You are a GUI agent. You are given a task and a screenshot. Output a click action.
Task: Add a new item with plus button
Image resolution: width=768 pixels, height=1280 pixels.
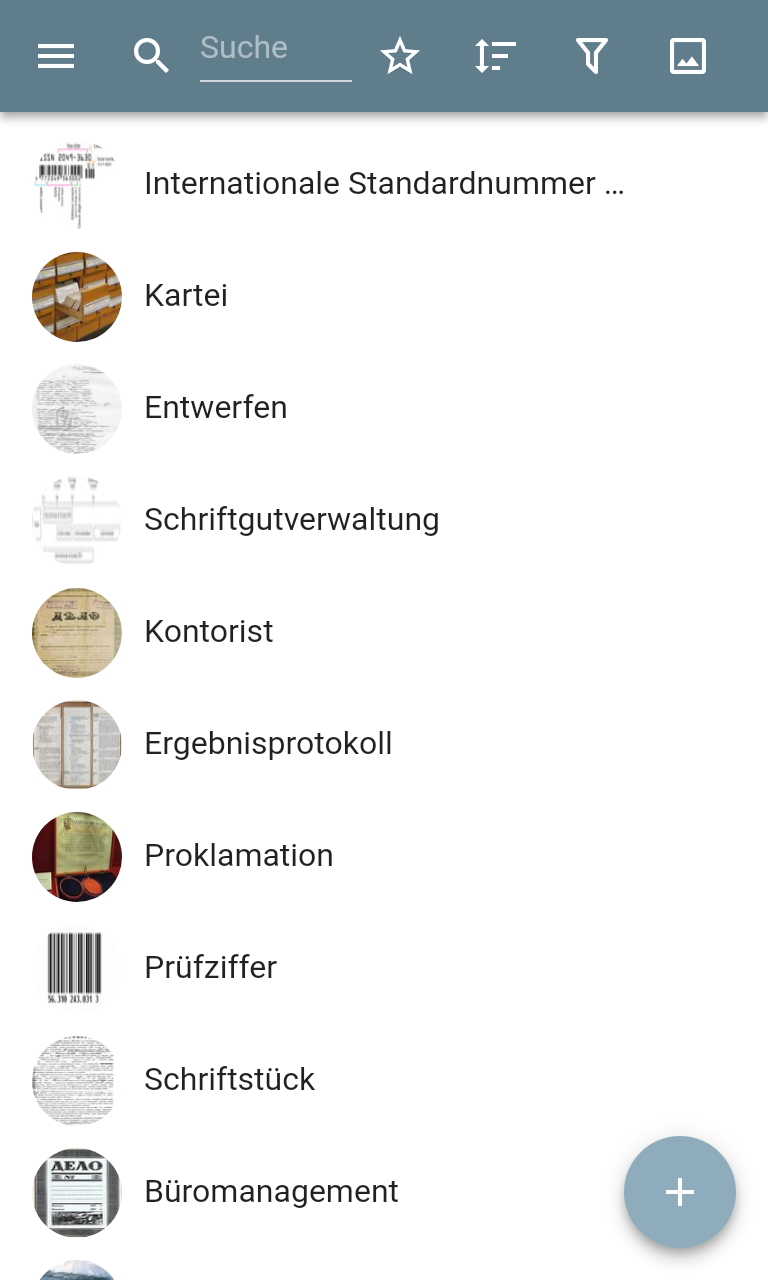coord(680,1192)
